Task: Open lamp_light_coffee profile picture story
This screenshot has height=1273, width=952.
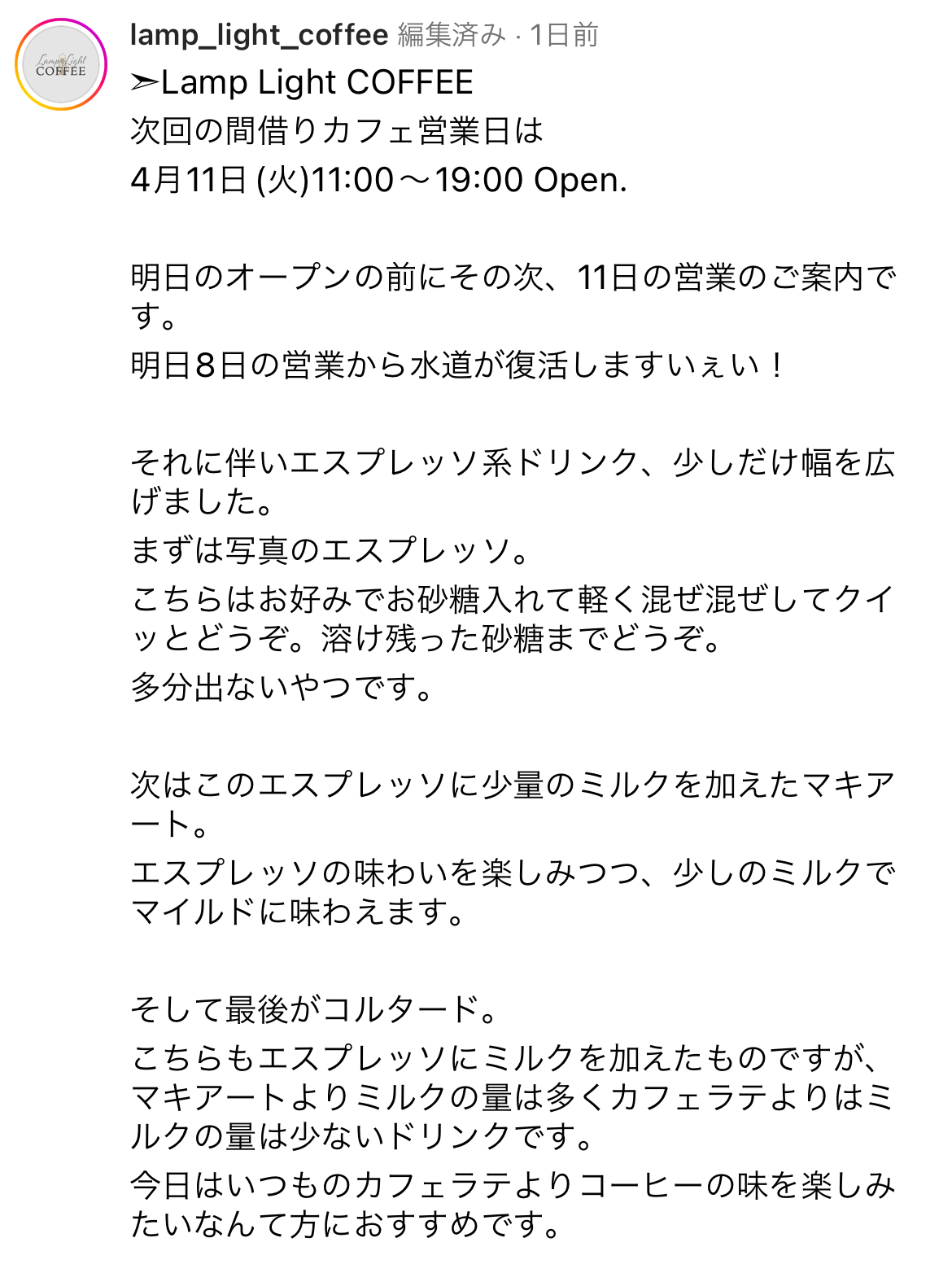Action: [x=61, y=64]
